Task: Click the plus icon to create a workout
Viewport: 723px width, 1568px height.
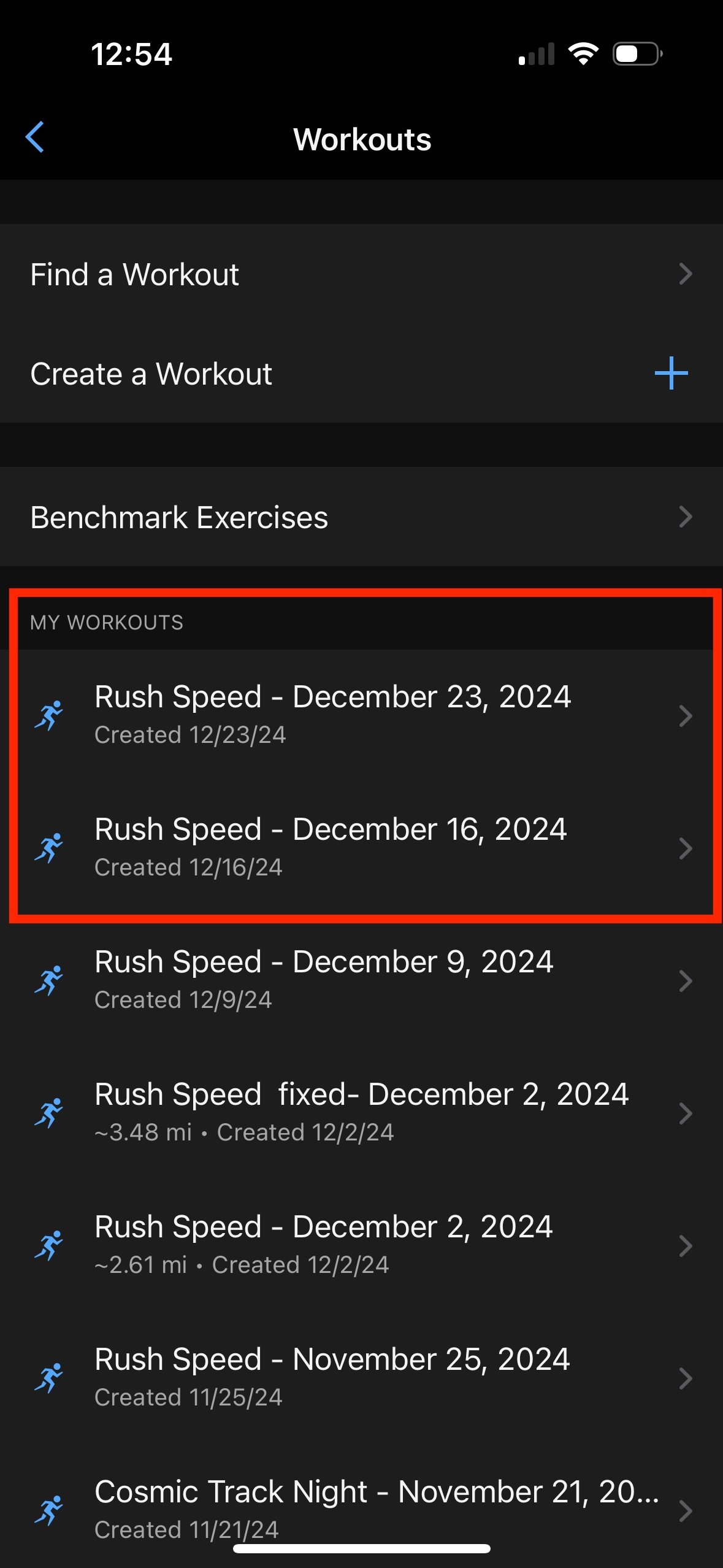Action: [x=672, y=373]
